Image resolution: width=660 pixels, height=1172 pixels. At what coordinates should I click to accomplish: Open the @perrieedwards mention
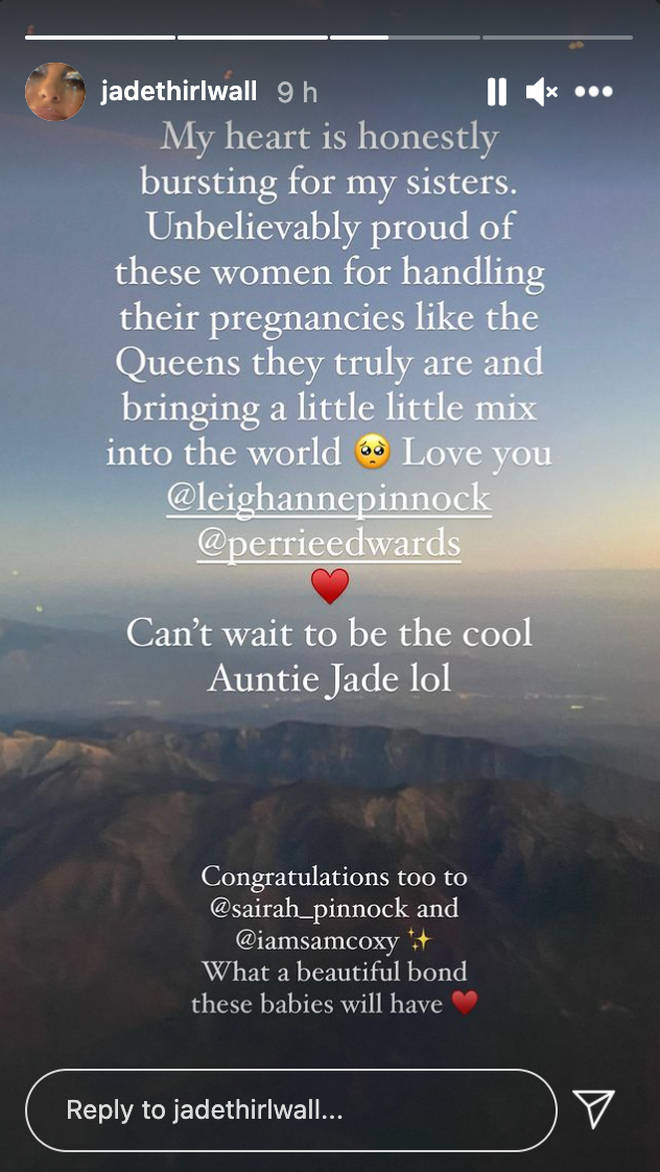tap(329, 544)
